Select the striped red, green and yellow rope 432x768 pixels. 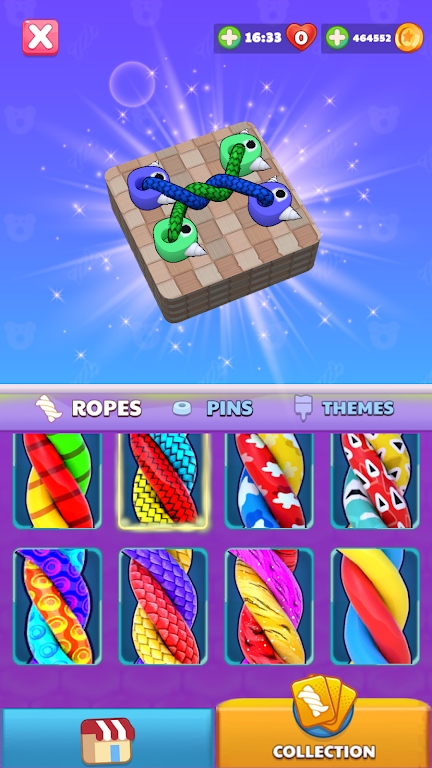pyautogui.click(x=57, y=480)
